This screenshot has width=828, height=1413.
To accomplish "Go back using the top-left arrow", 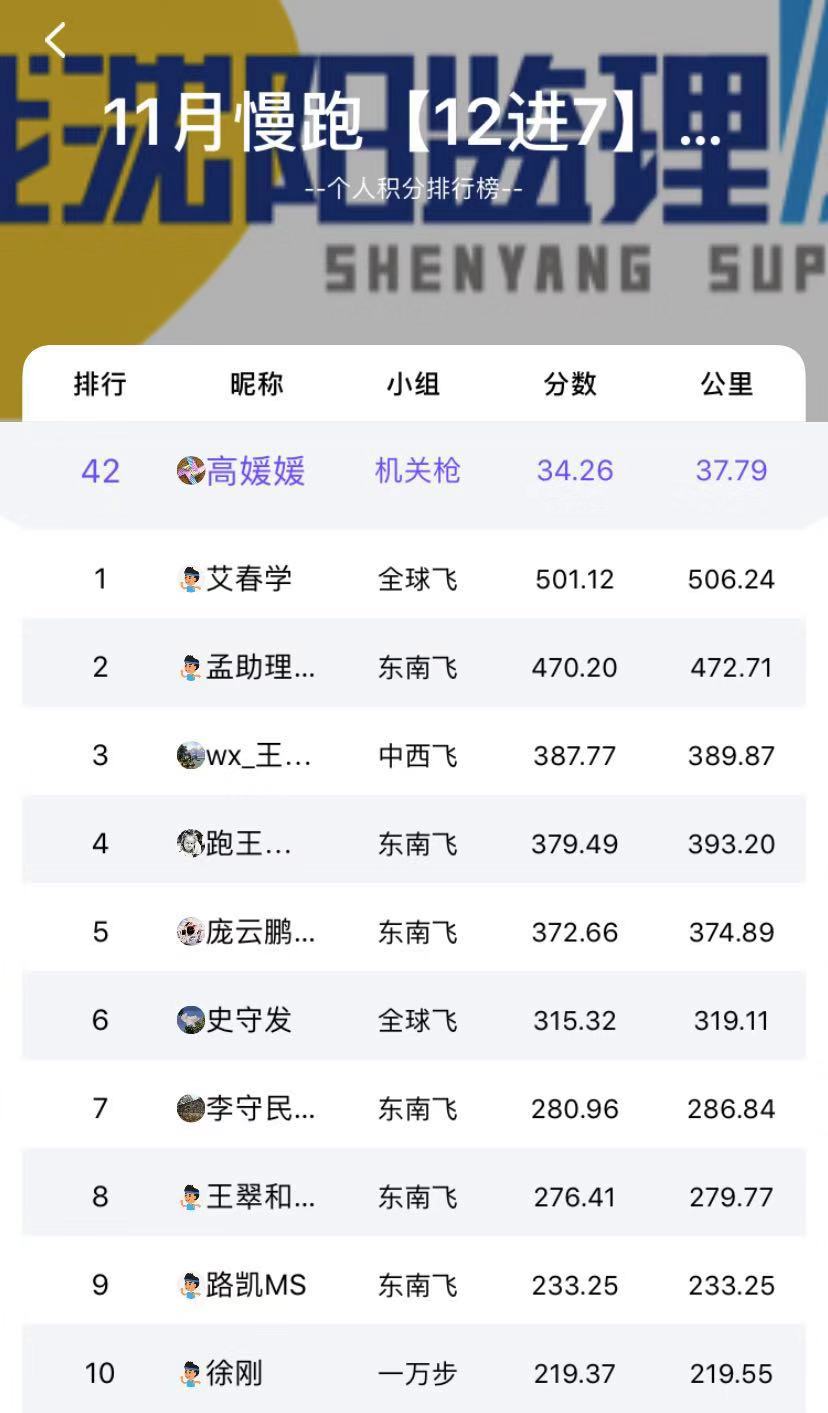I will coord(55,41).
